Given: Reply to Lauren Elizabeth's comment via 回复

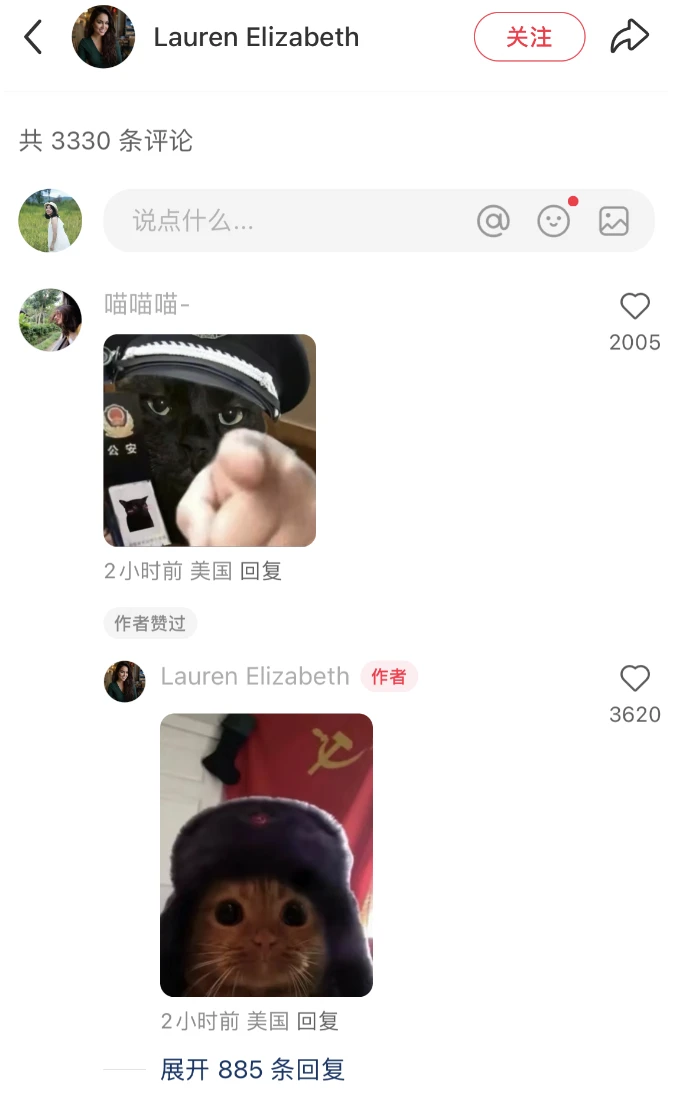Looking at the screenshot, I should click(318, 1021).
